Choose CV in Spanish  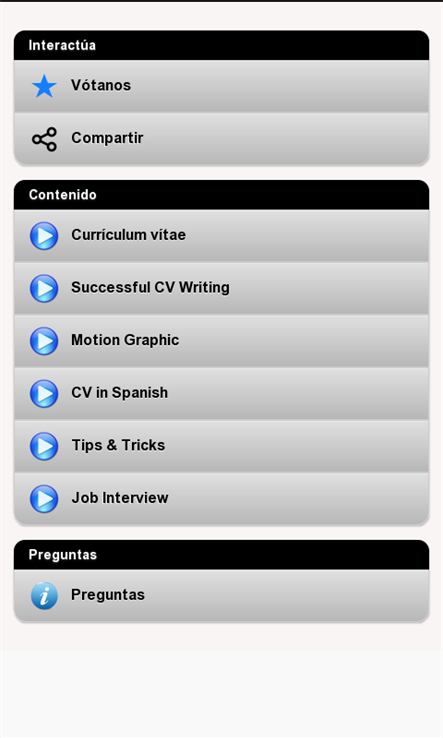pos(221,393)
